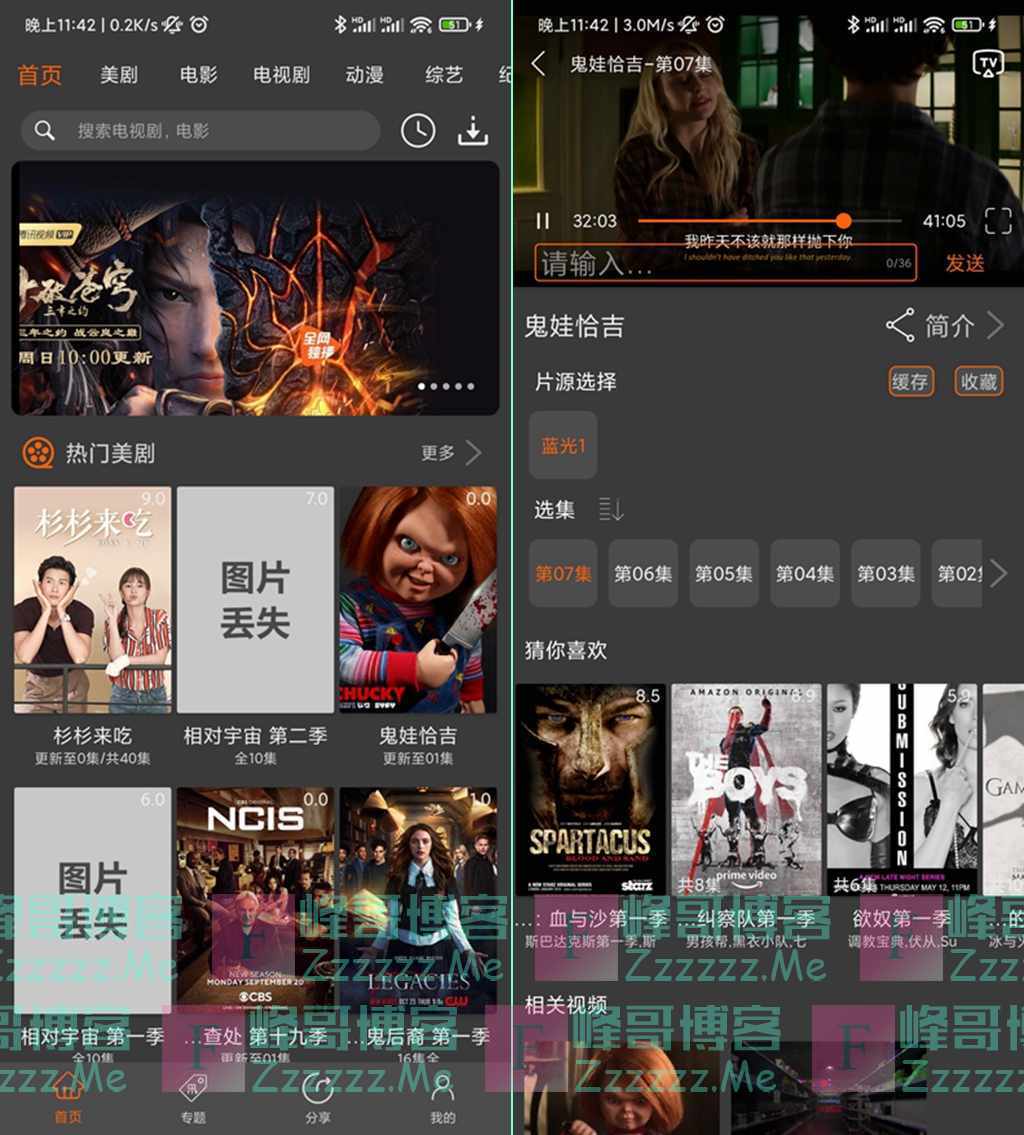Reverse episode order with sort icon
The width and height of the screenshot is (1024, 1135).
[611, 510]
